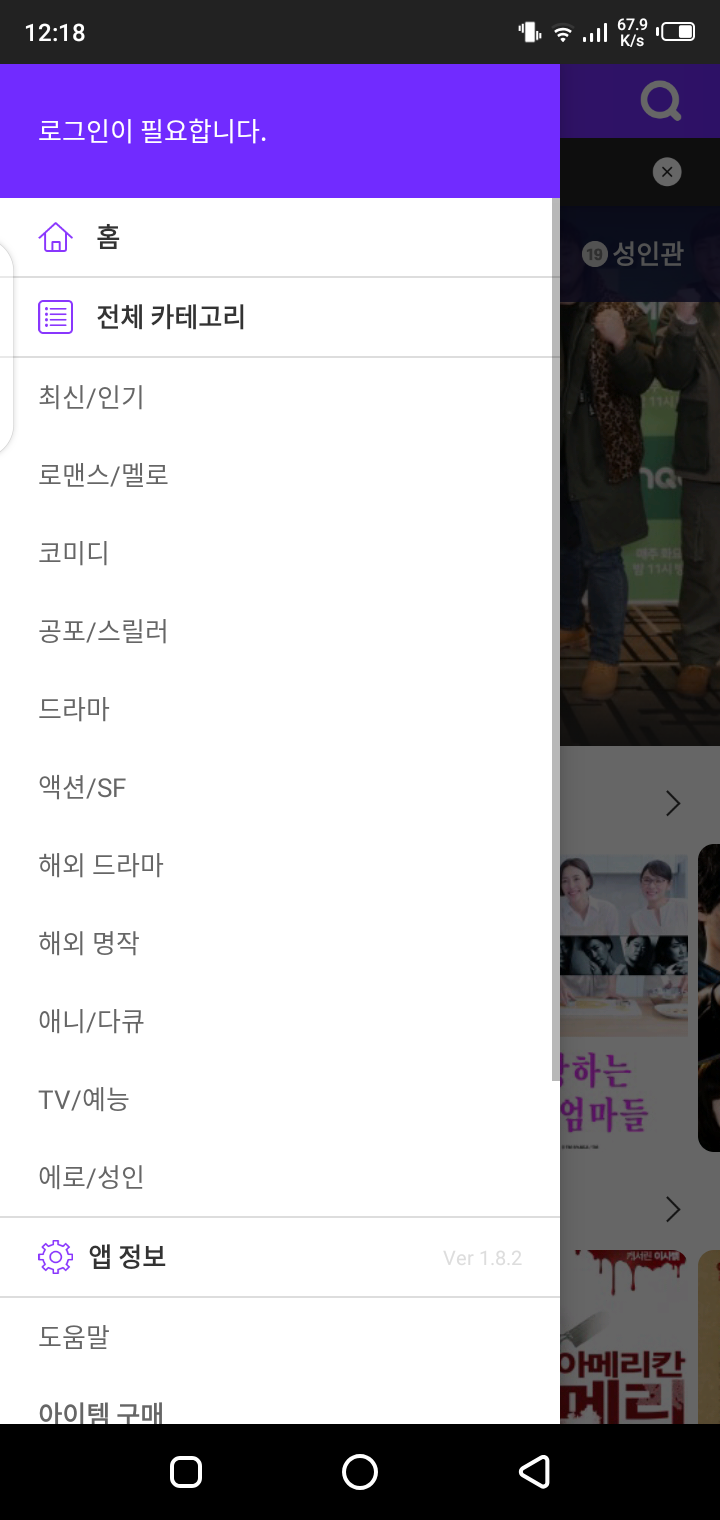This screenshot has width=720, height=1520.
Task: Browse 공포/스릴러 category
Action: tap(104, 631)
